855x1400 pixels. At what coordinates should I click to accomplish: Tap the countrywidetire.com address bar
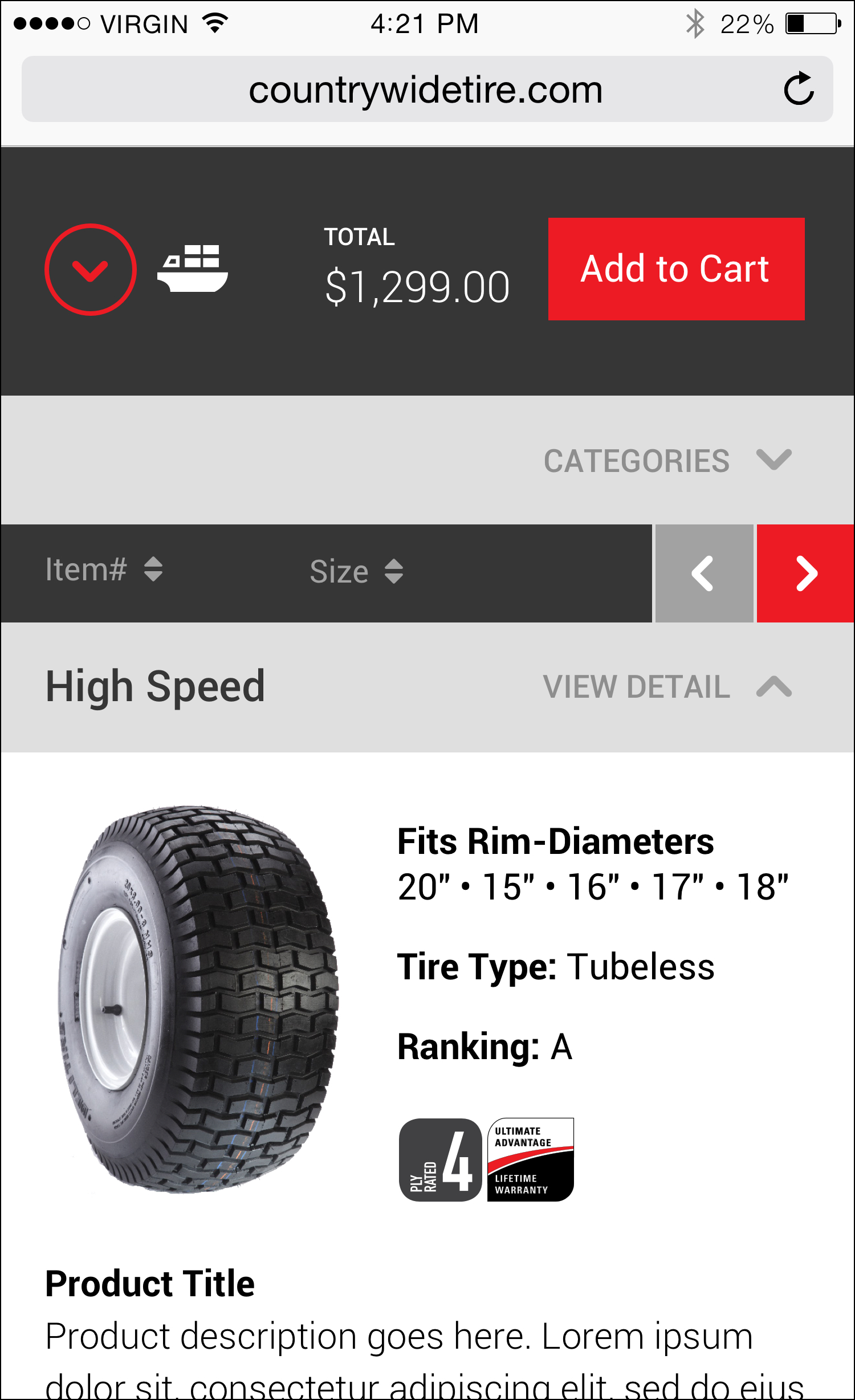click(x=425, y=89)
